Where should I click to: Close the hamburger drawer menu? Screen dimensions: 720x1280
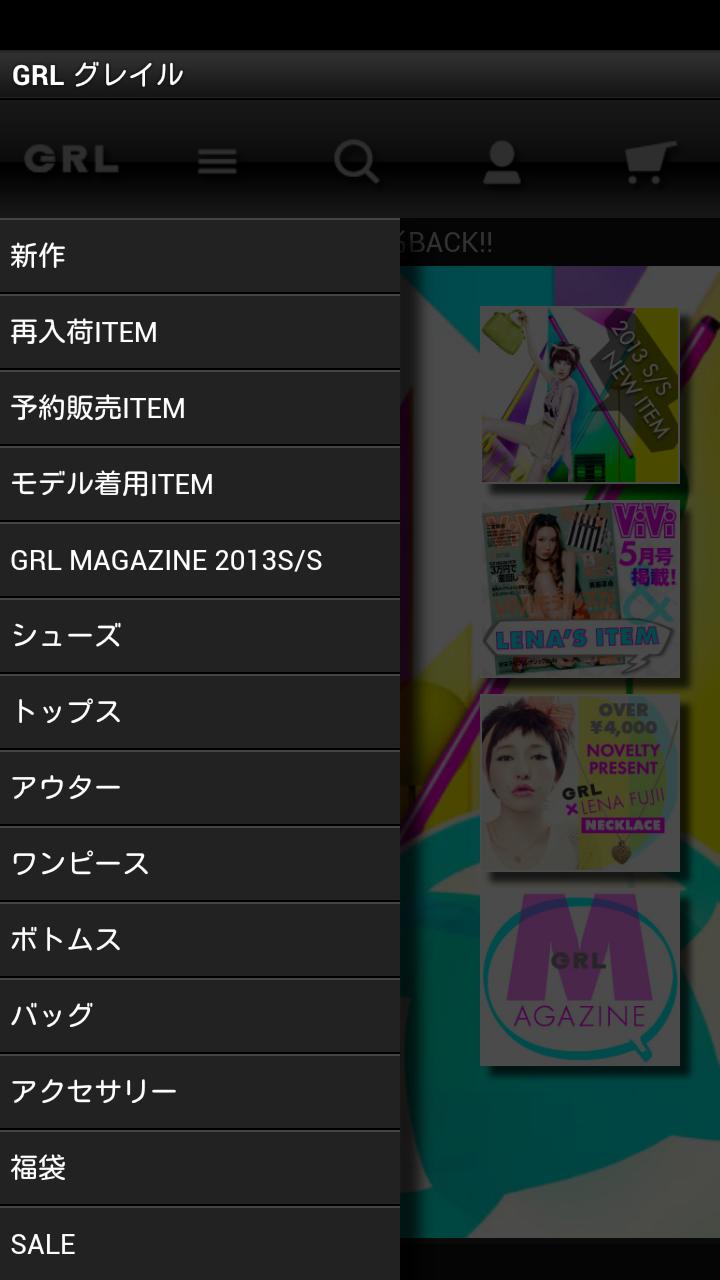[217, 161]
